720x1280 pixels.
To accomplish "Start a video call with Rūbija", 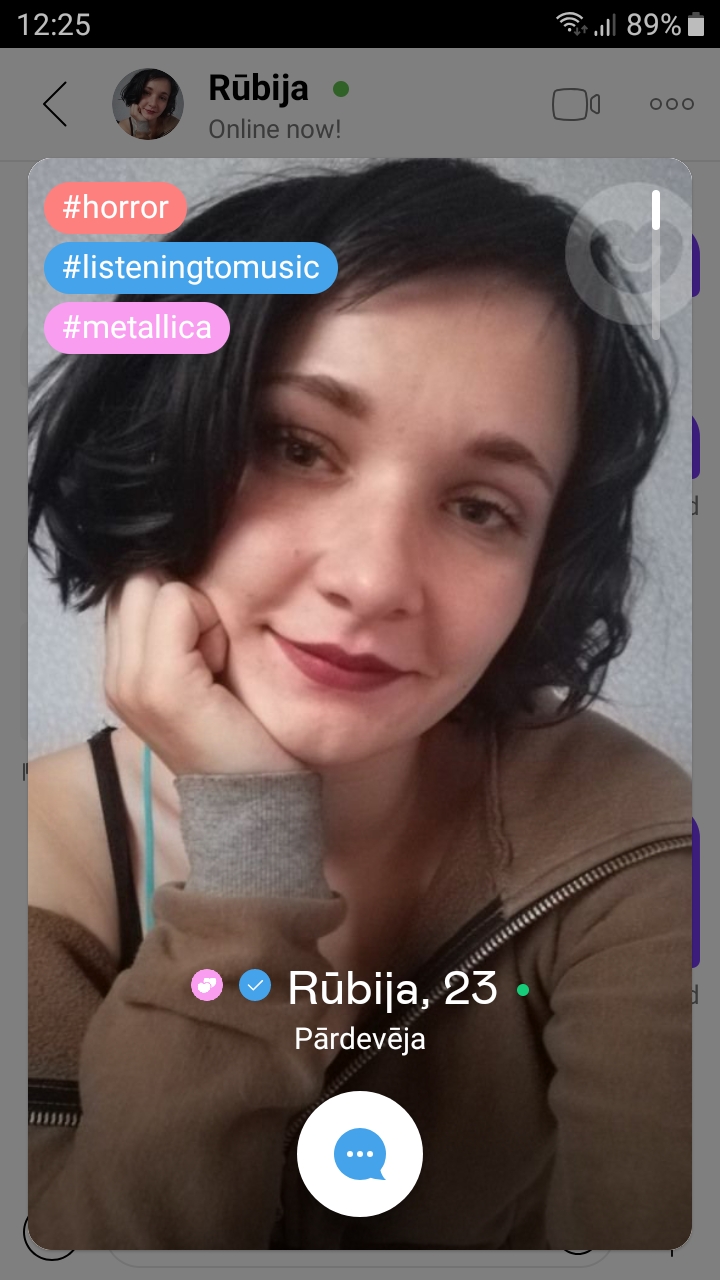I will (x=576, y=104).
